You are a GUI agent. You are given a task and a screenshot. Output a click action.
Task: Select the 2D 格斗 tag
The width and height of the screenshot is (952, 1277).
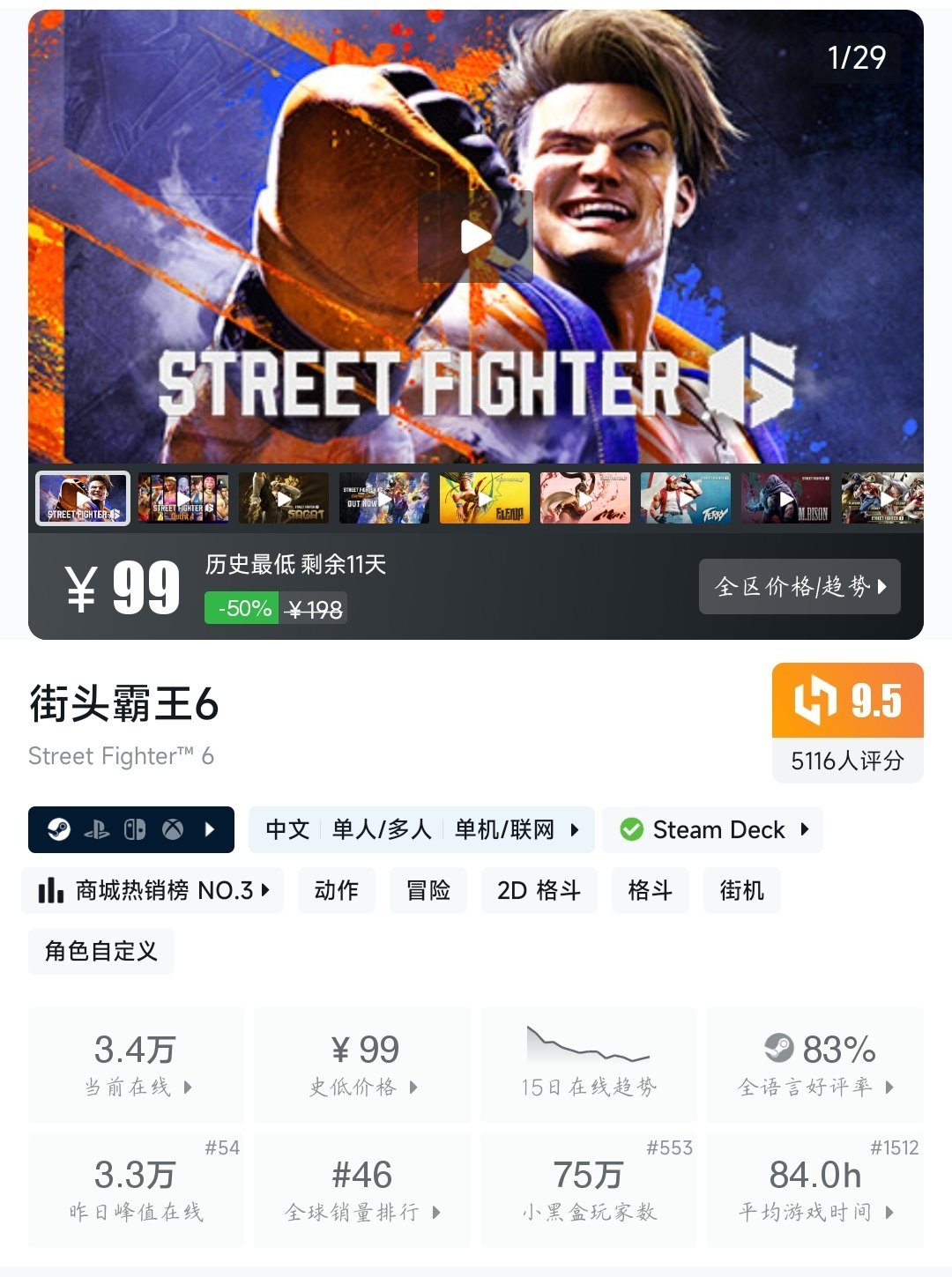pos(539,890)
